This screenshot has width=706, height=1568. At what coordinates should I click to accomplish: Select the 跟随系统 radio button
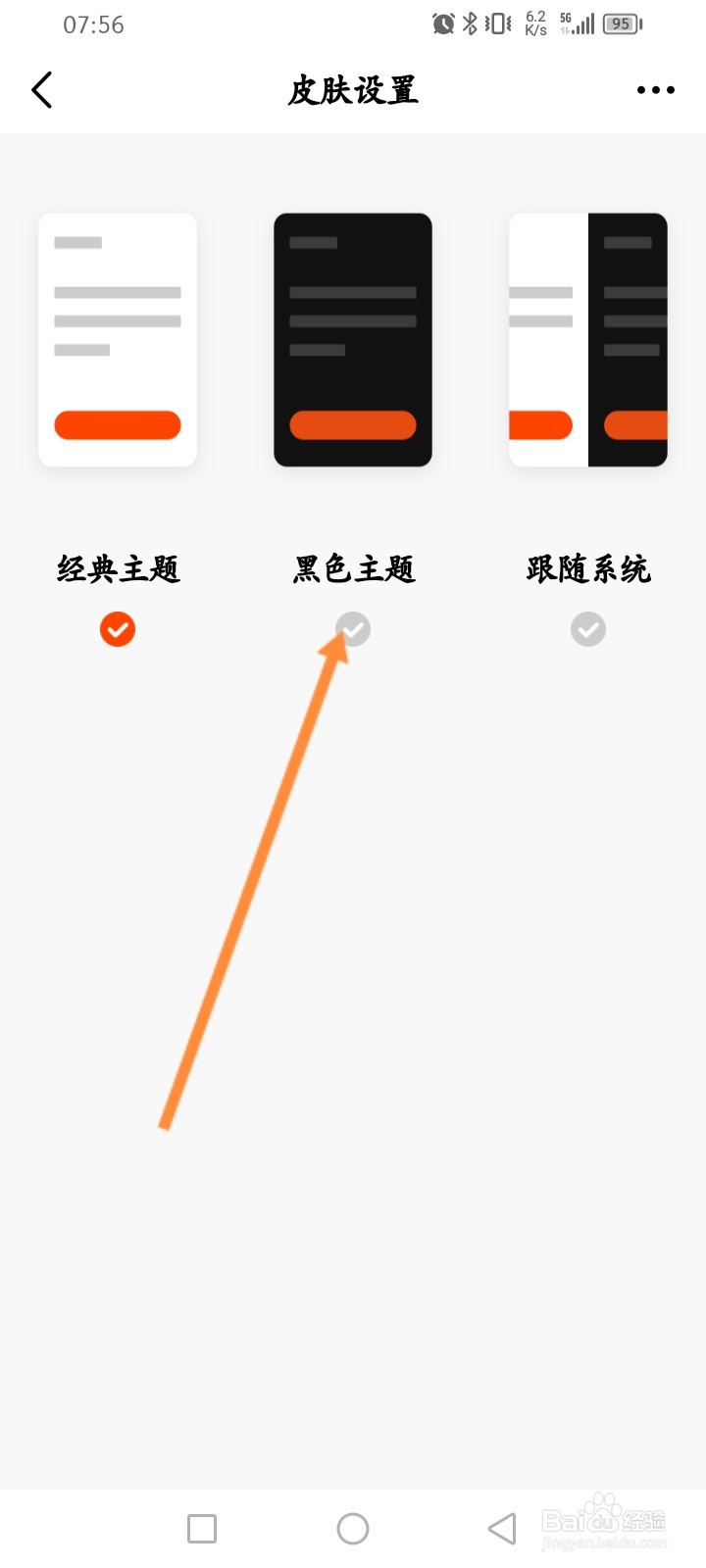pyautogui.click(x=588, y=629)
